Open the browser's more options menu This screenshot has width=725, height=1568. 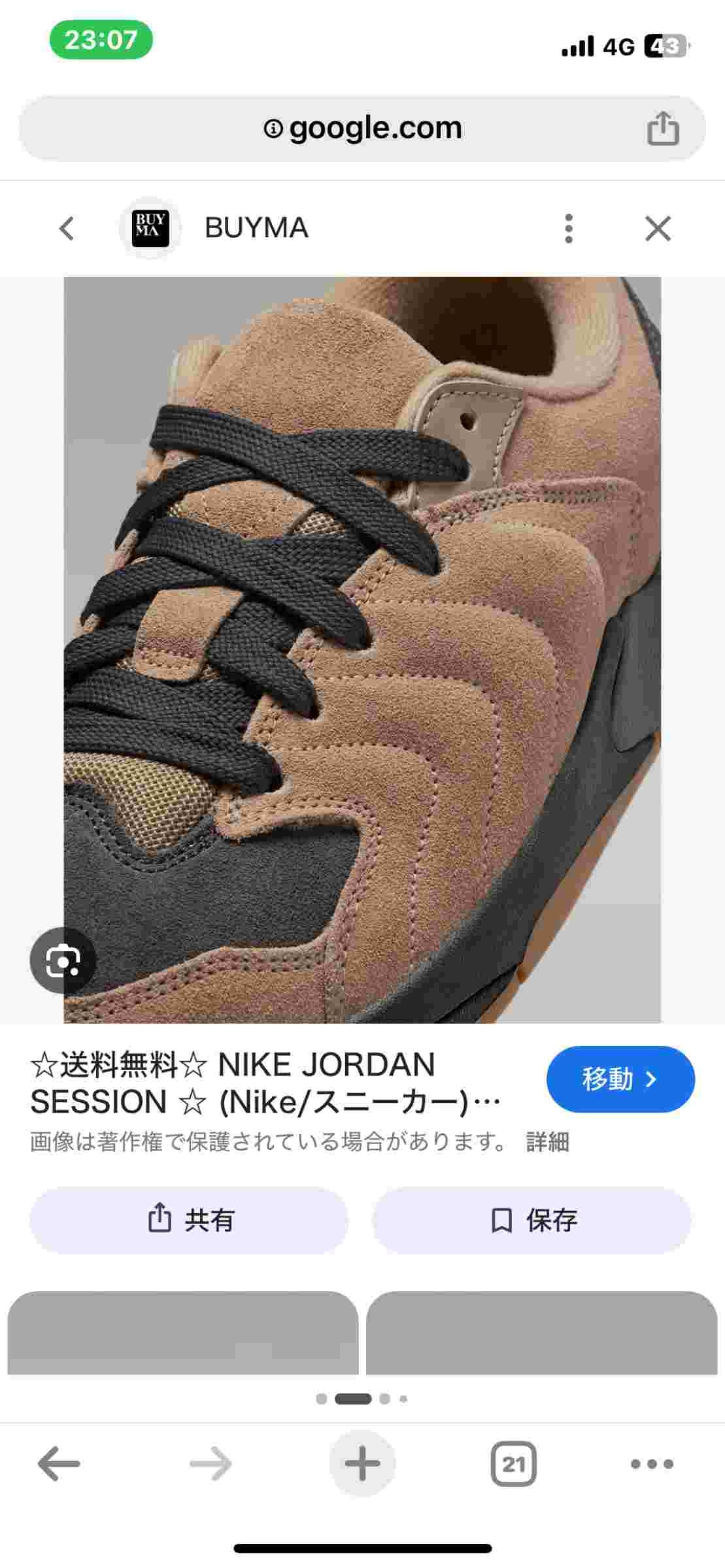pos(652,1463)
